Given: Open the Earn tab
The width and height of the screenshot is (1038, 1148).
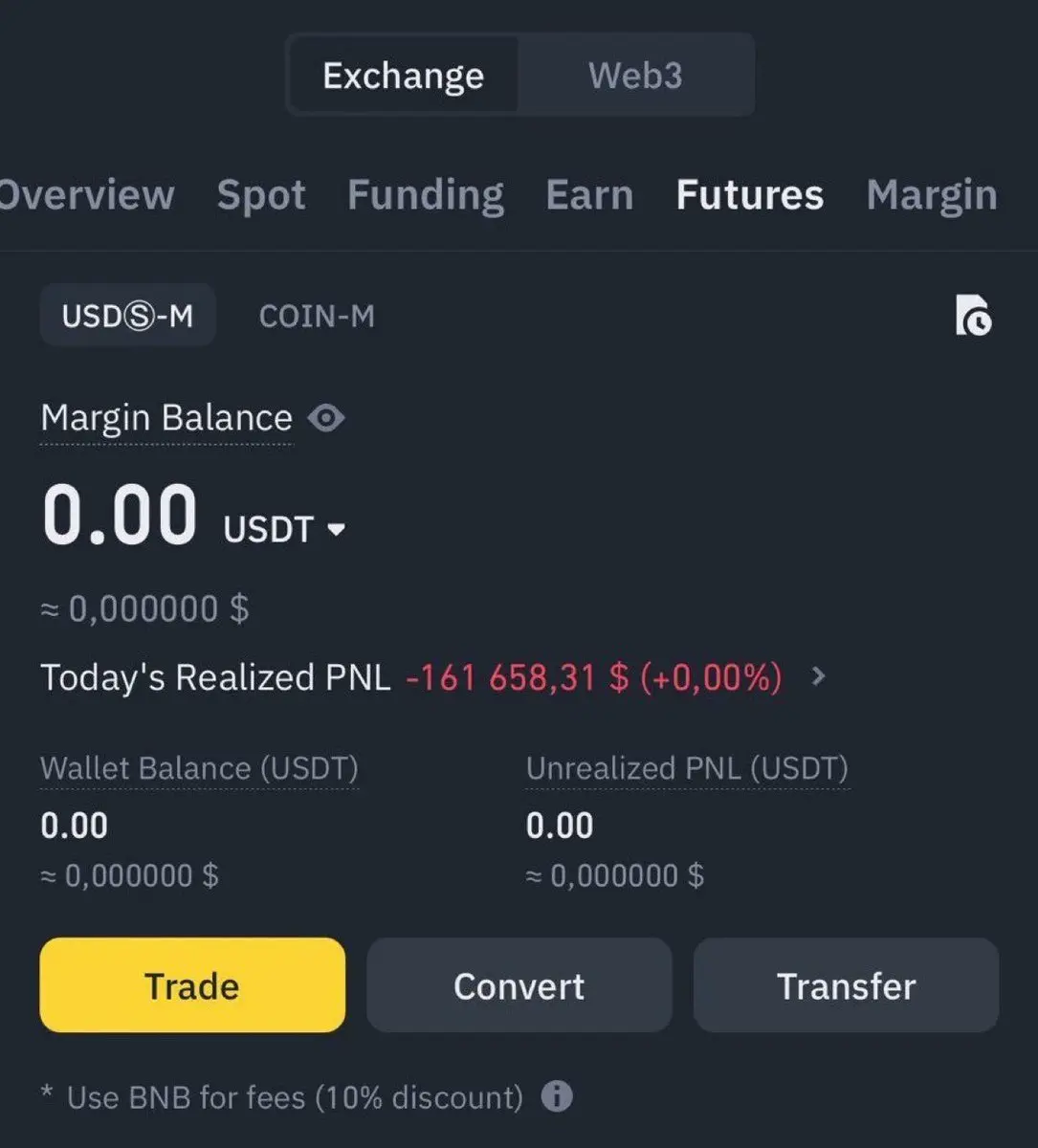Looking at the screenshot, I should point(589,195).
